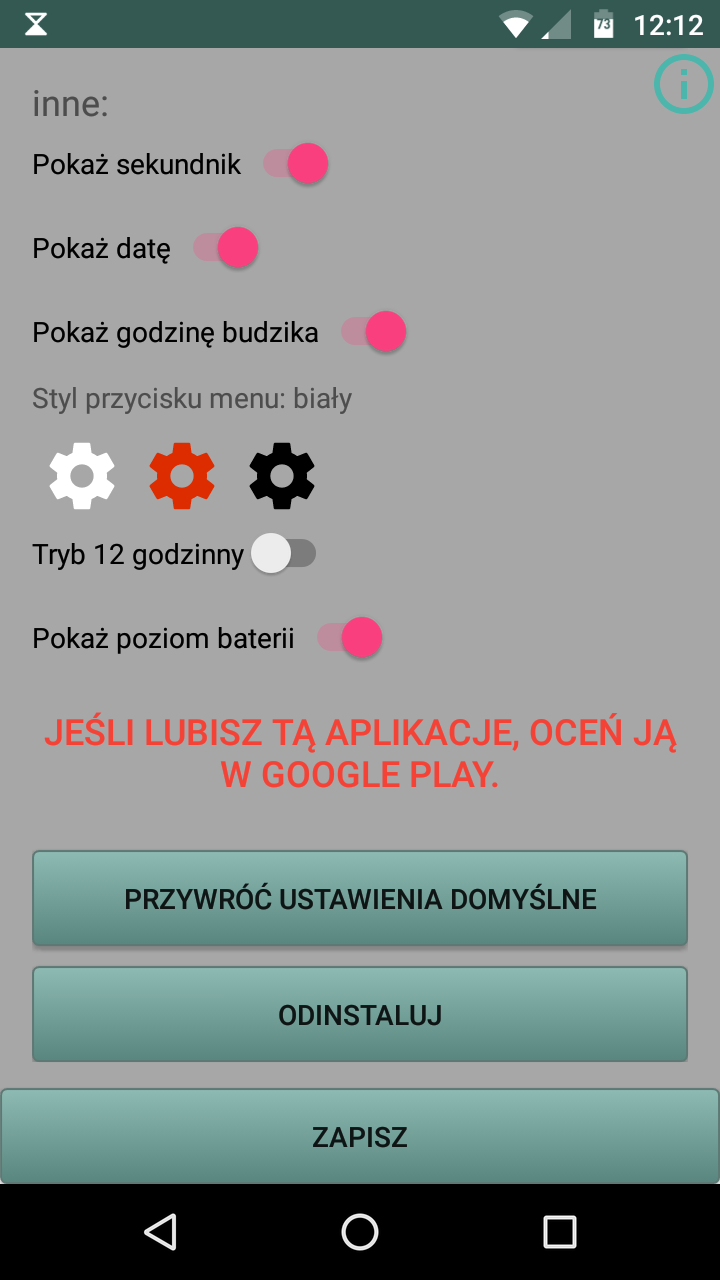Open the info icon
Image resolution: width=720 pixels, height=1280 pixels.
(x=684, y=84)
